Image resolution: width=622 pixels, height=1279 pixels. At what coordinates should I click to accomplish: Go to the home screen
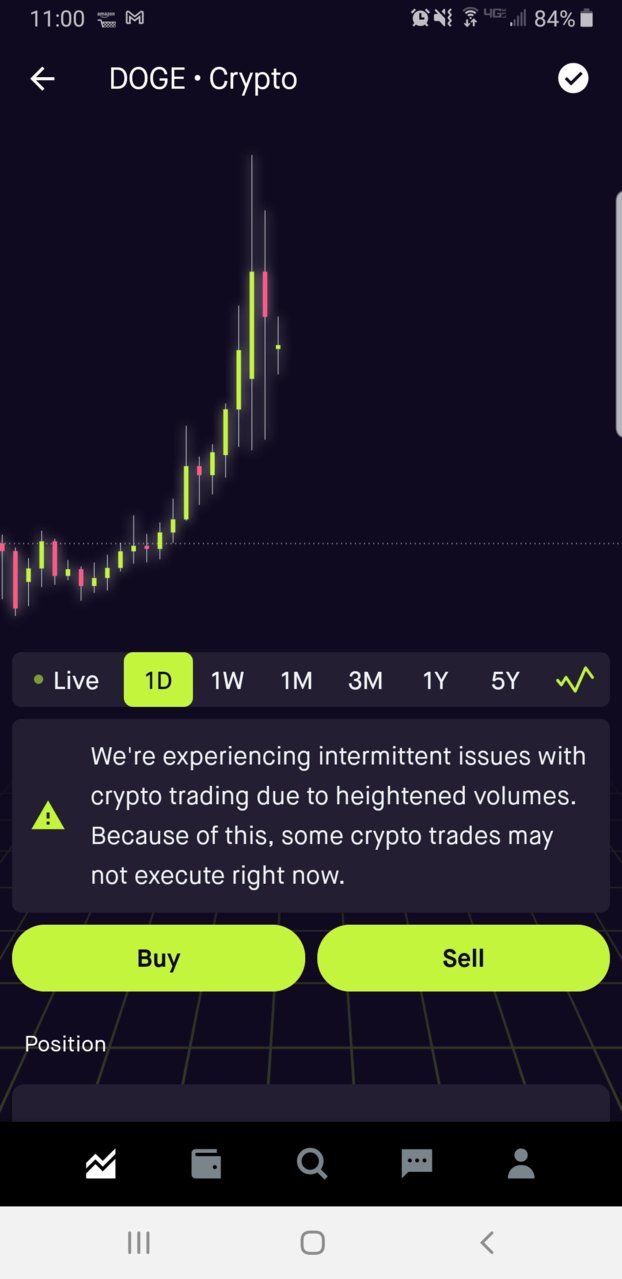(x=312, y=1243)
